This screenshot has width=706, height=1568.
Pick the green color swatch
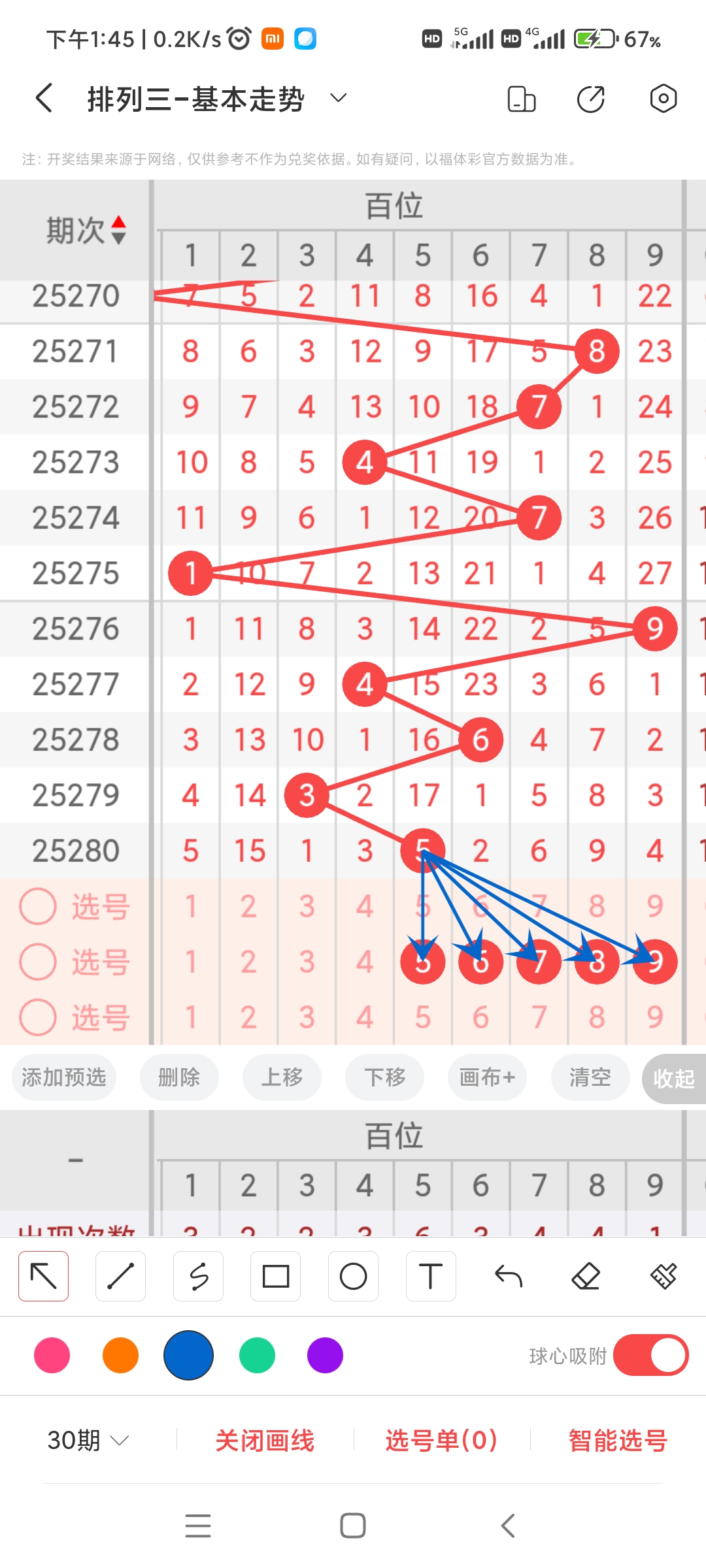[257, 1356]
